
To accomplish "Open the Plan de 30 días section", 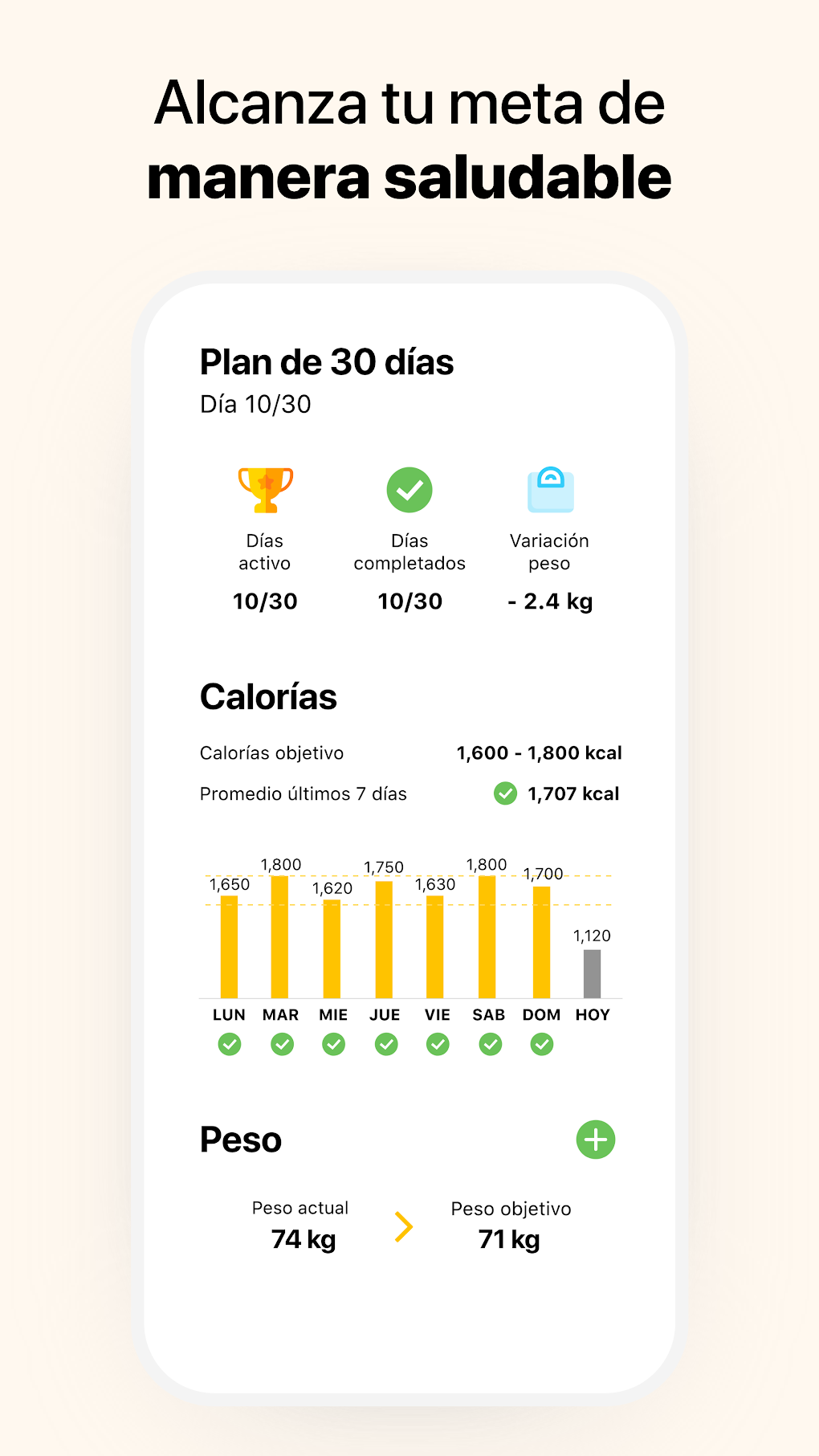I will tap(327, 362).
